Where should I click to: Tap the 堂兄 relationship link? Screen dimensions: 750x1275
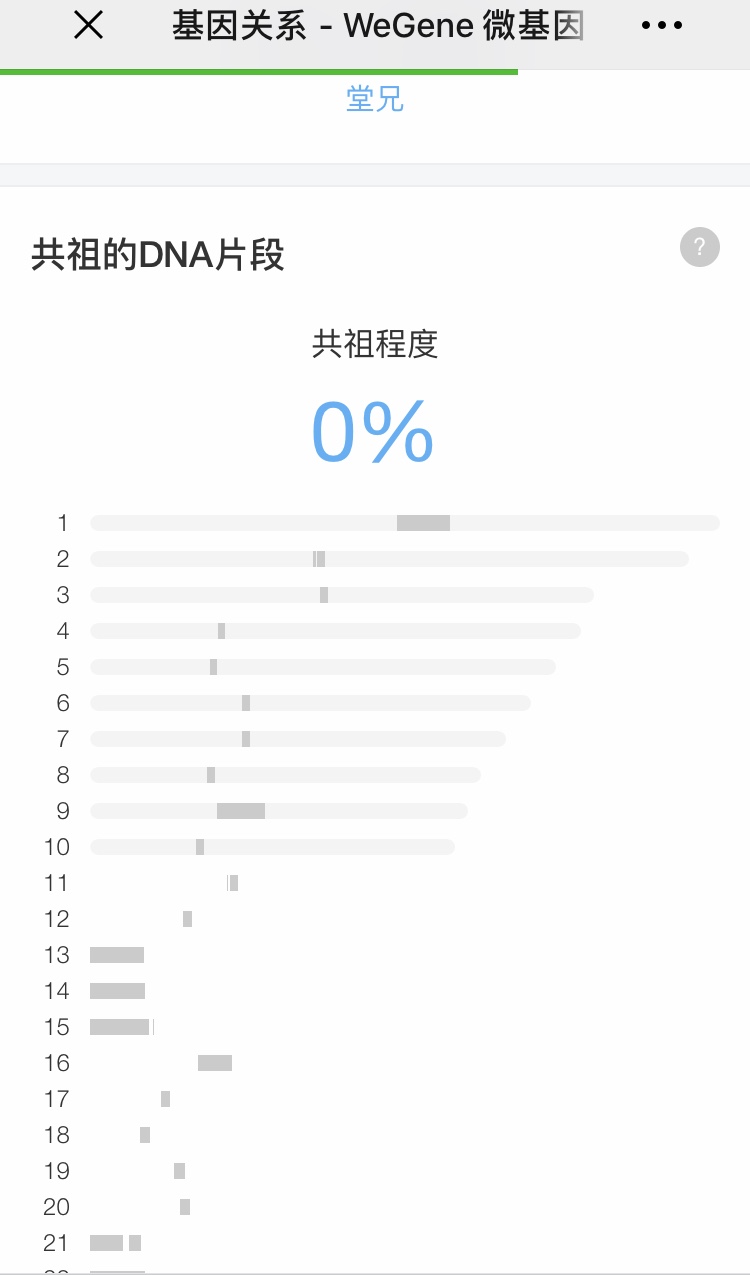[x=375, y=99]
